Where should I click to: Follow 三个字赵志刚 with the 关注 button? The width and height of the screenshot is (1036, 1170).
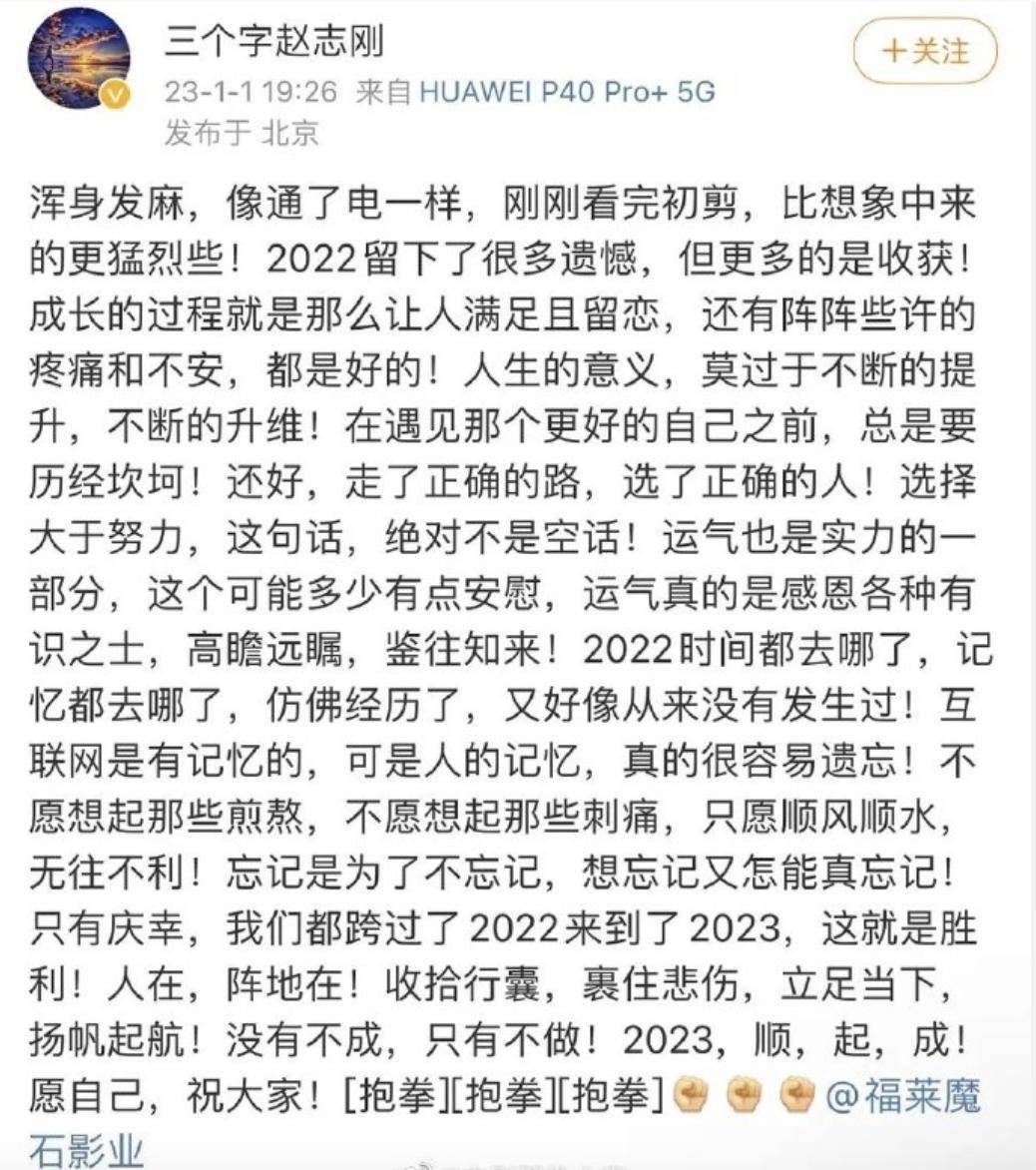pyautogui.click(x=924, y=52)
